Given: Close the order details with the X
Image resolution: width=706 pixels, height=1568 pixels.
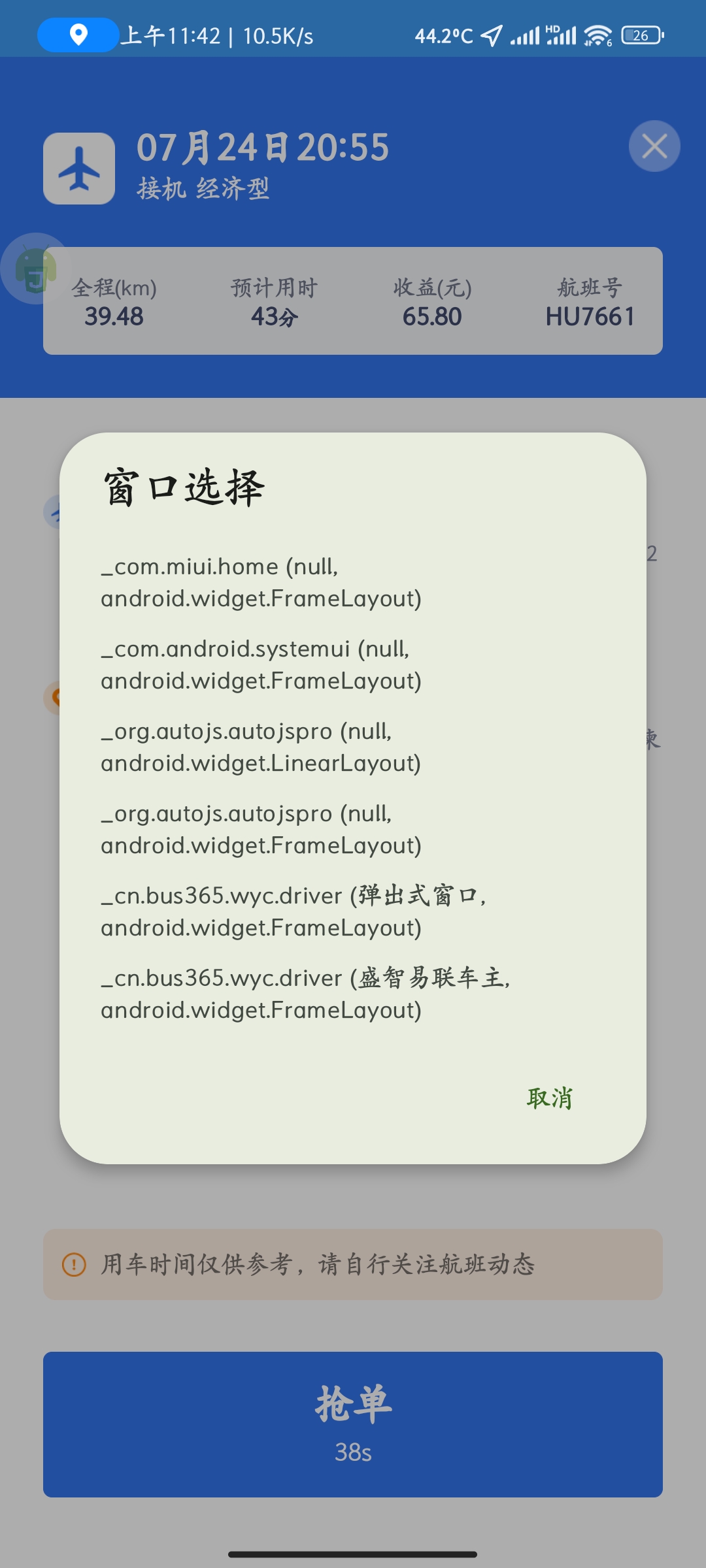Looking at the screenshot, I should point(654,146).
